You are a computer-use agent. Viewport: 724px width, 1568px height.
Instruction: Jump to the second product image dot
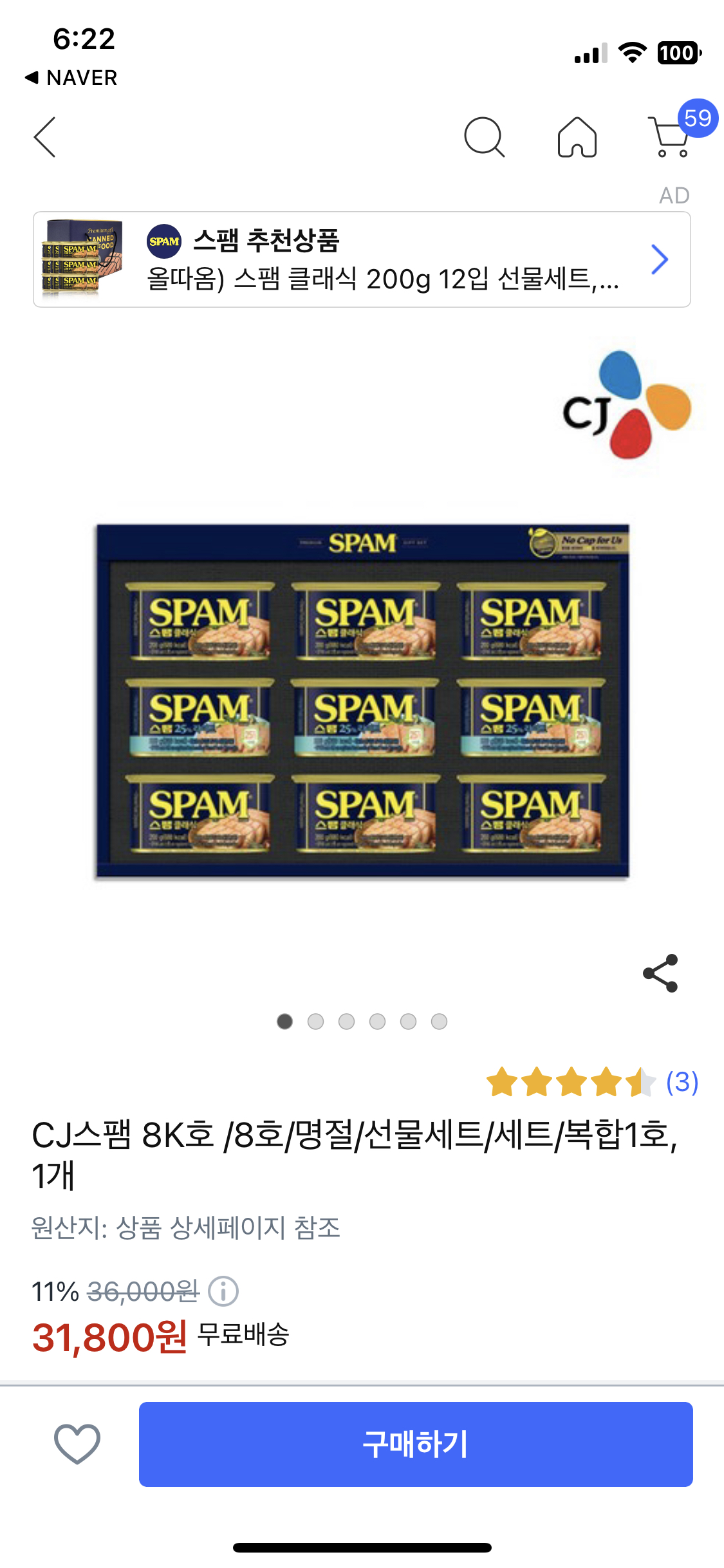pos(315,1022)
